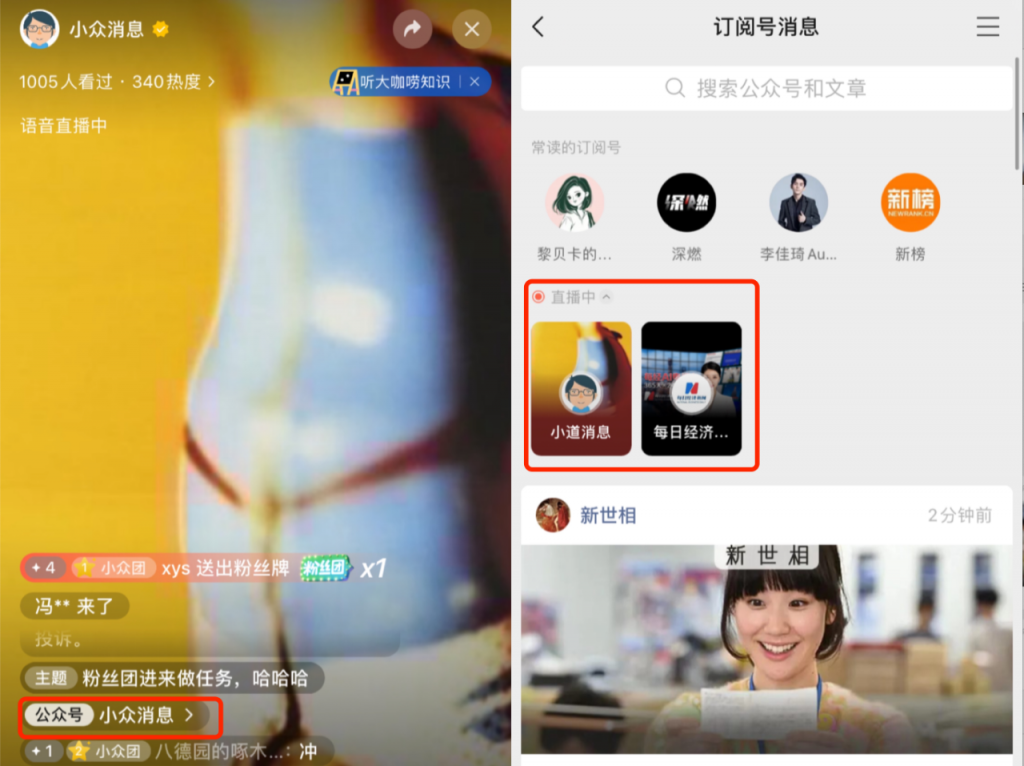This screenshot has height=766, width=1024.
Task: Open the 公众号 小众消息 link
Action: [120, 715]
